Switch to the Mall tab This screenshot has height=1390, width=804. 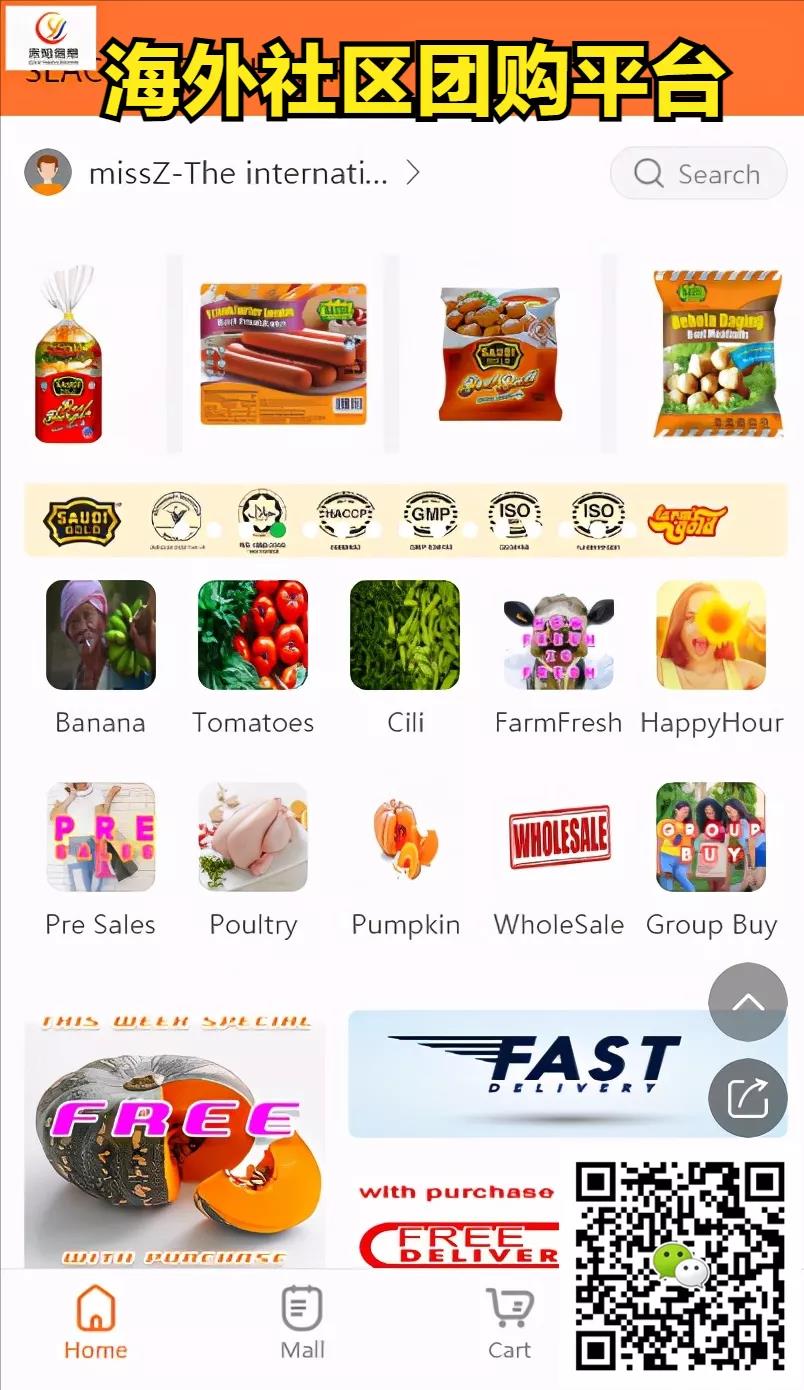click(x=302, y=1322)
